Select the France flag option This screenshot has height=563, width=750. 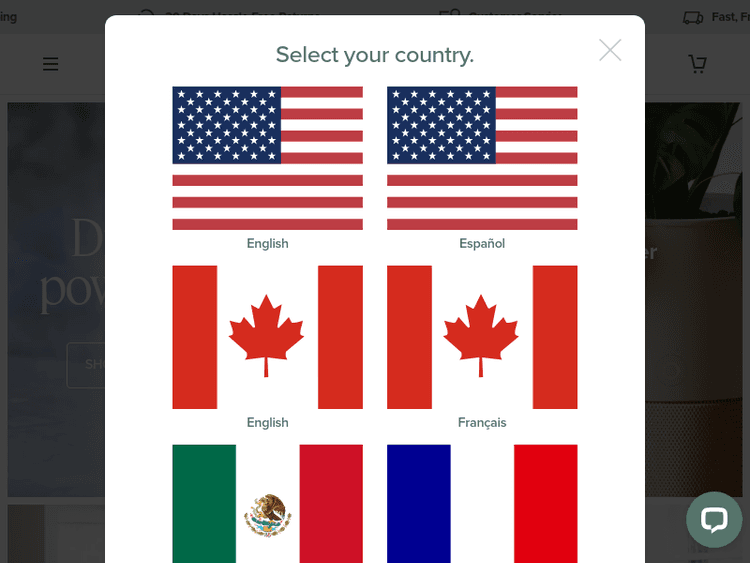(x=482, y=504)
